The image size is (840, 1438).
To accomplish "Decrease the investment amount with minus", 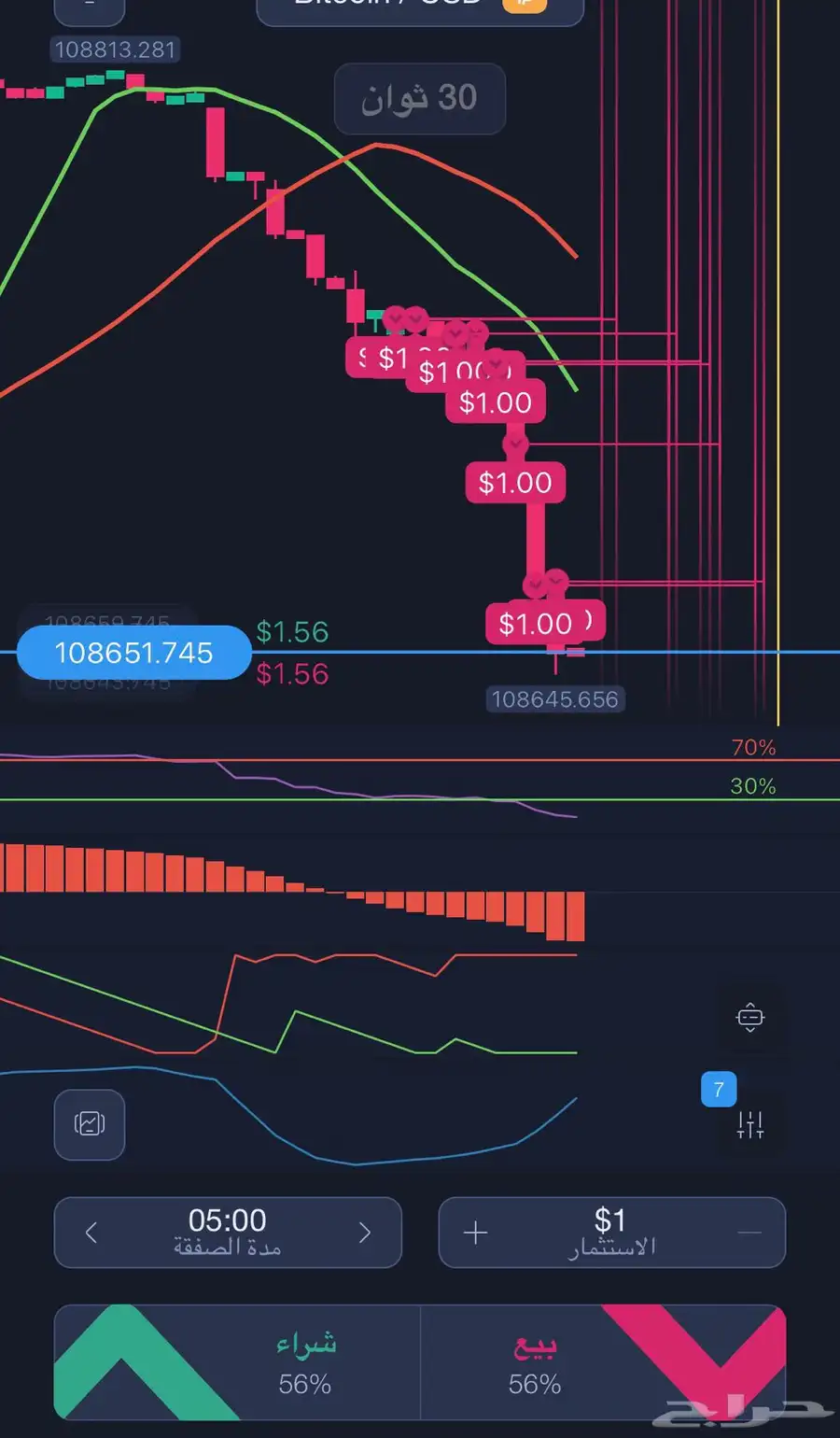I will pyautogui.click(x=749, y=1233).
